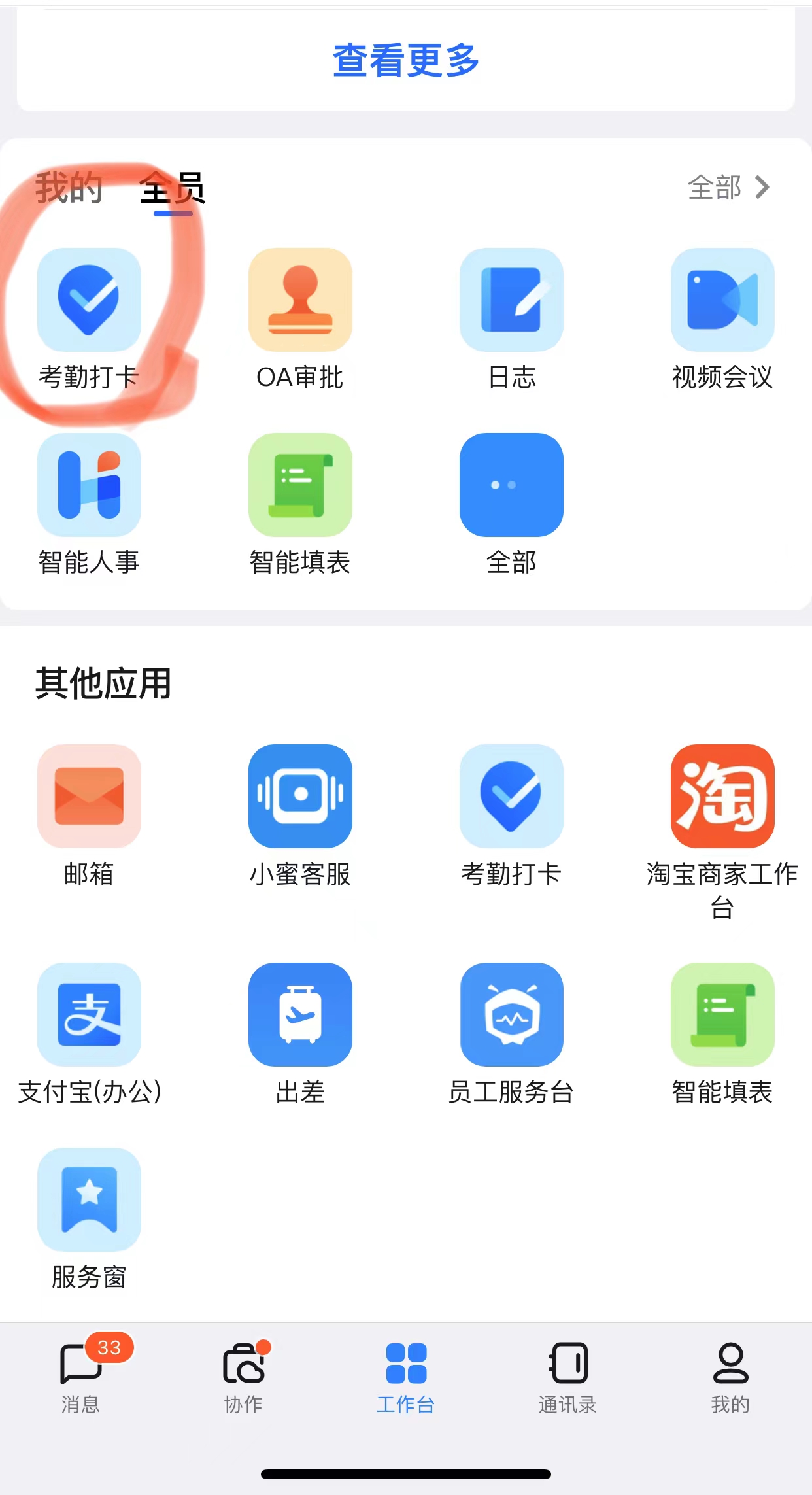Switch to the 我的 apps tab
Viewport: 812px width, 1495px height.
[x=69, y=188]
